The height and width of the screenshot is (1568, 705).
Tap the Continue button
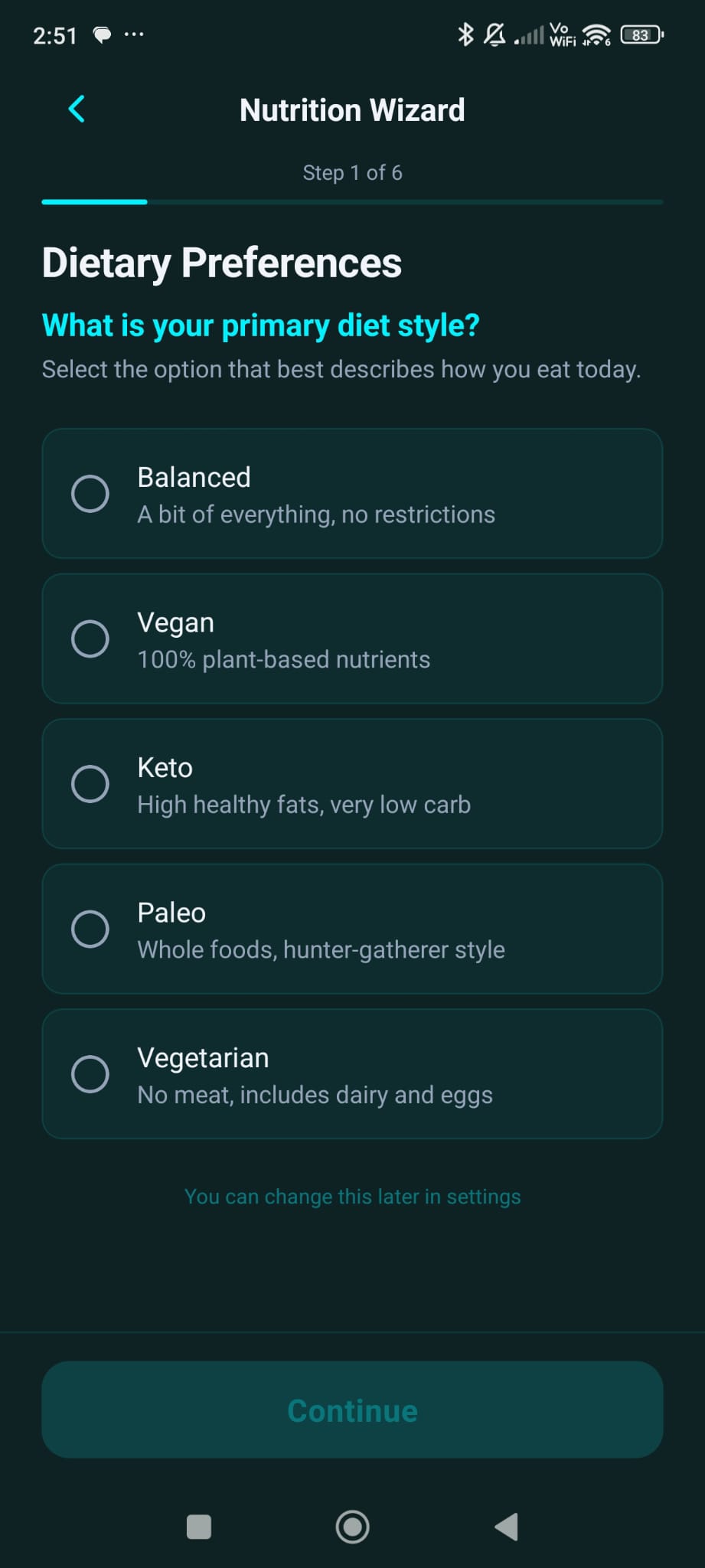352,1410
